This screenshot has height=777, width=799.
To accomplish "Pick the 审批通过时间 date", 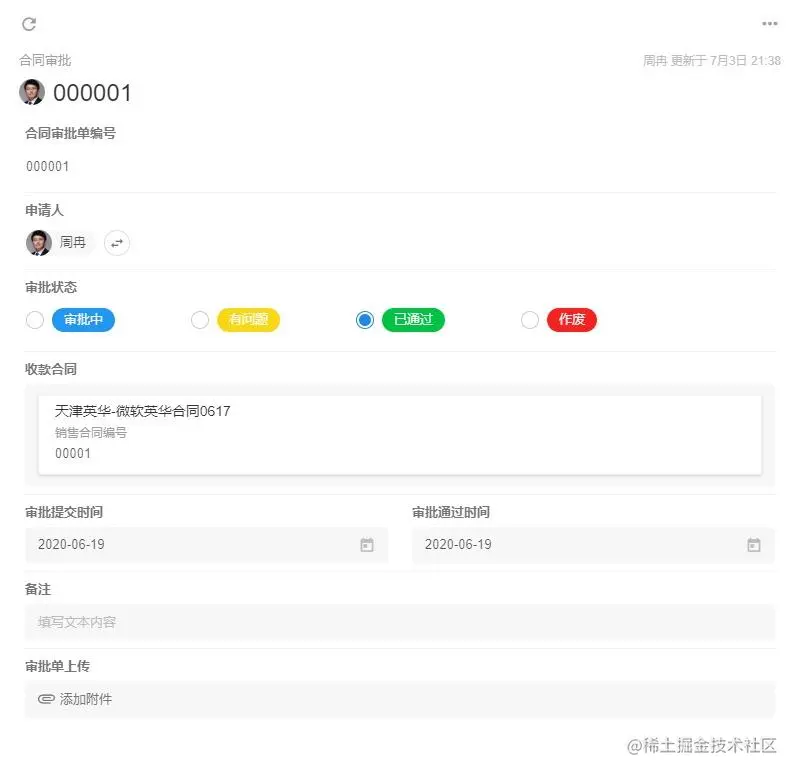I will [592, 545].
